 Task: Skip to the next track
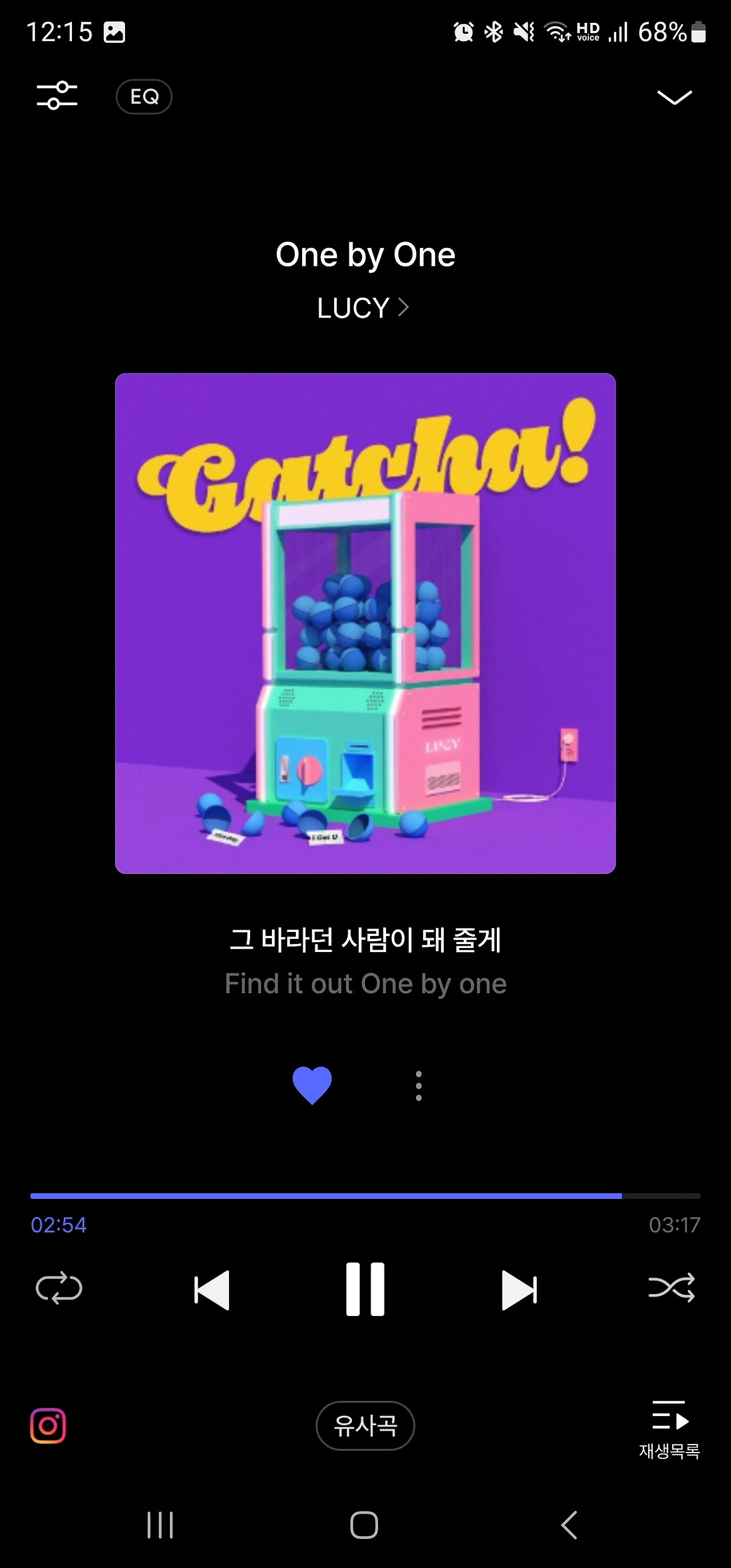[519, 1289]
